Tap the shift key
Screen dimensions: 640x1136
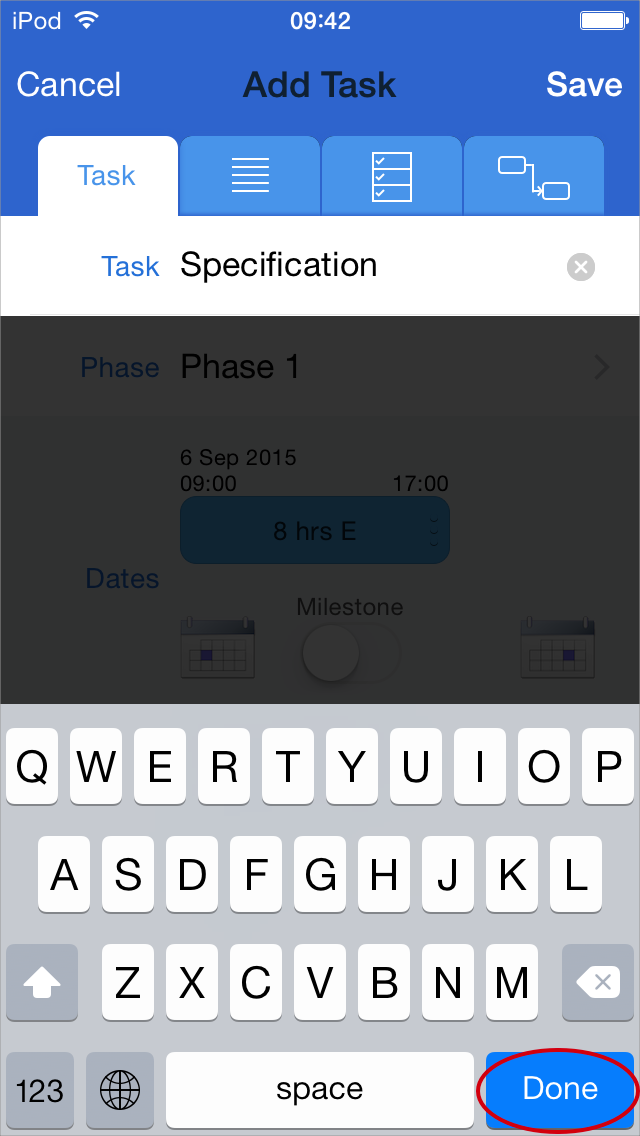(x=41, y=983)
